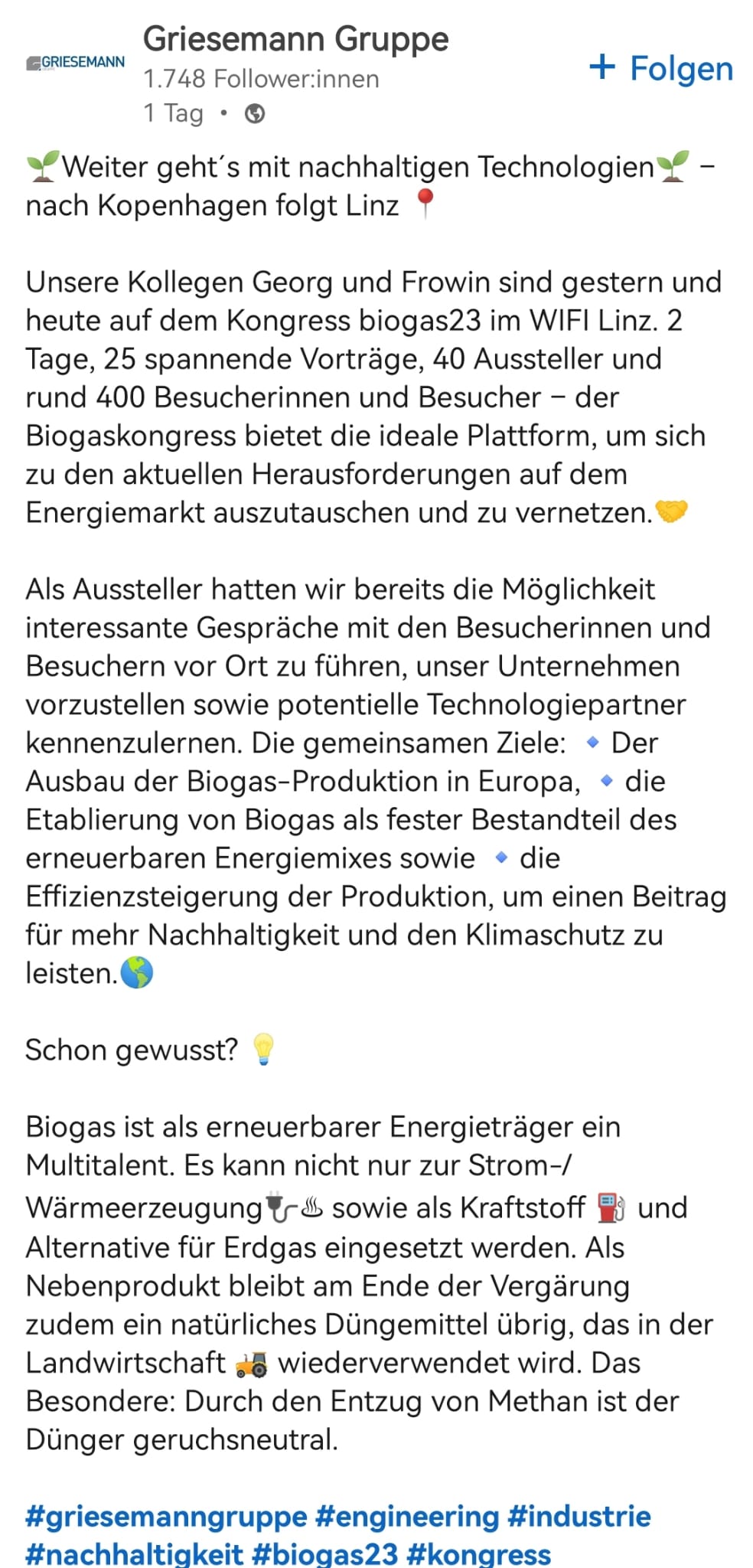Follow Griesemann Gruppe with the Folgen button
The height and width of the screenshot is (1568, 753).
click(x=661, y=68)
